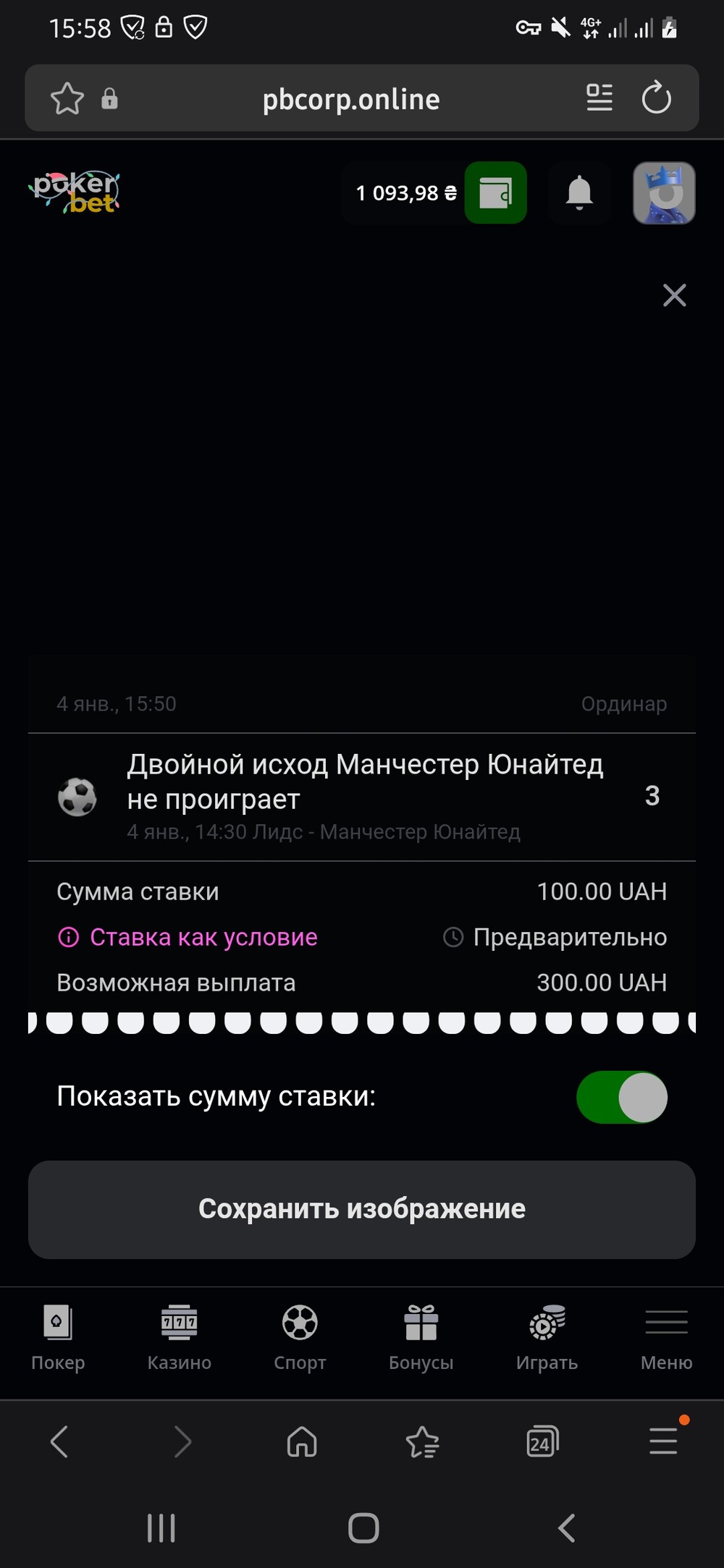The width and height of the screenshot is (724, 1568).
Task: Switch to the Покер tab
Action: (58, 1337)
